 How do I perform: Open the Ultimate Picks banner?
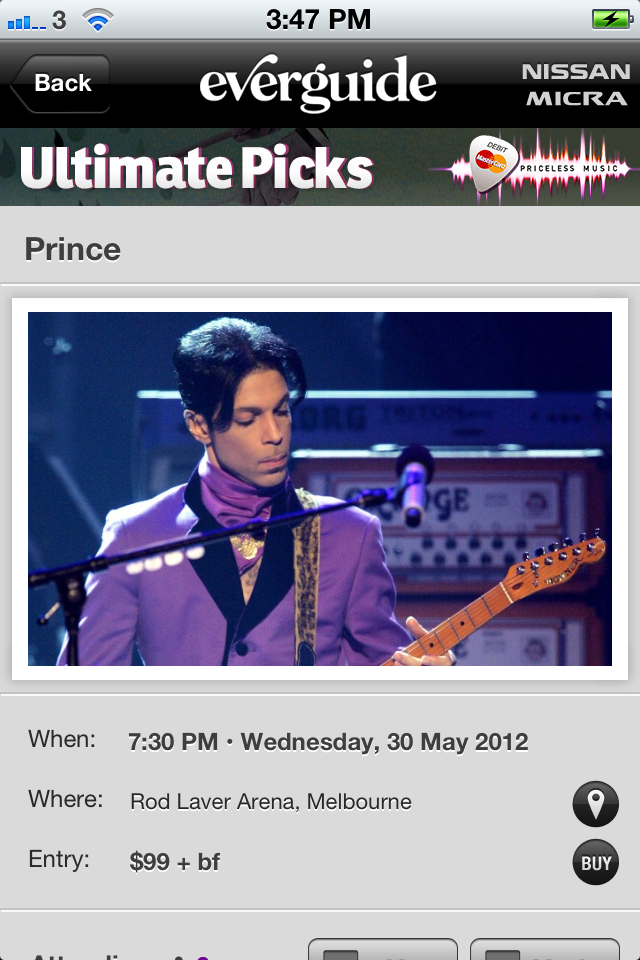click(320, 167)
